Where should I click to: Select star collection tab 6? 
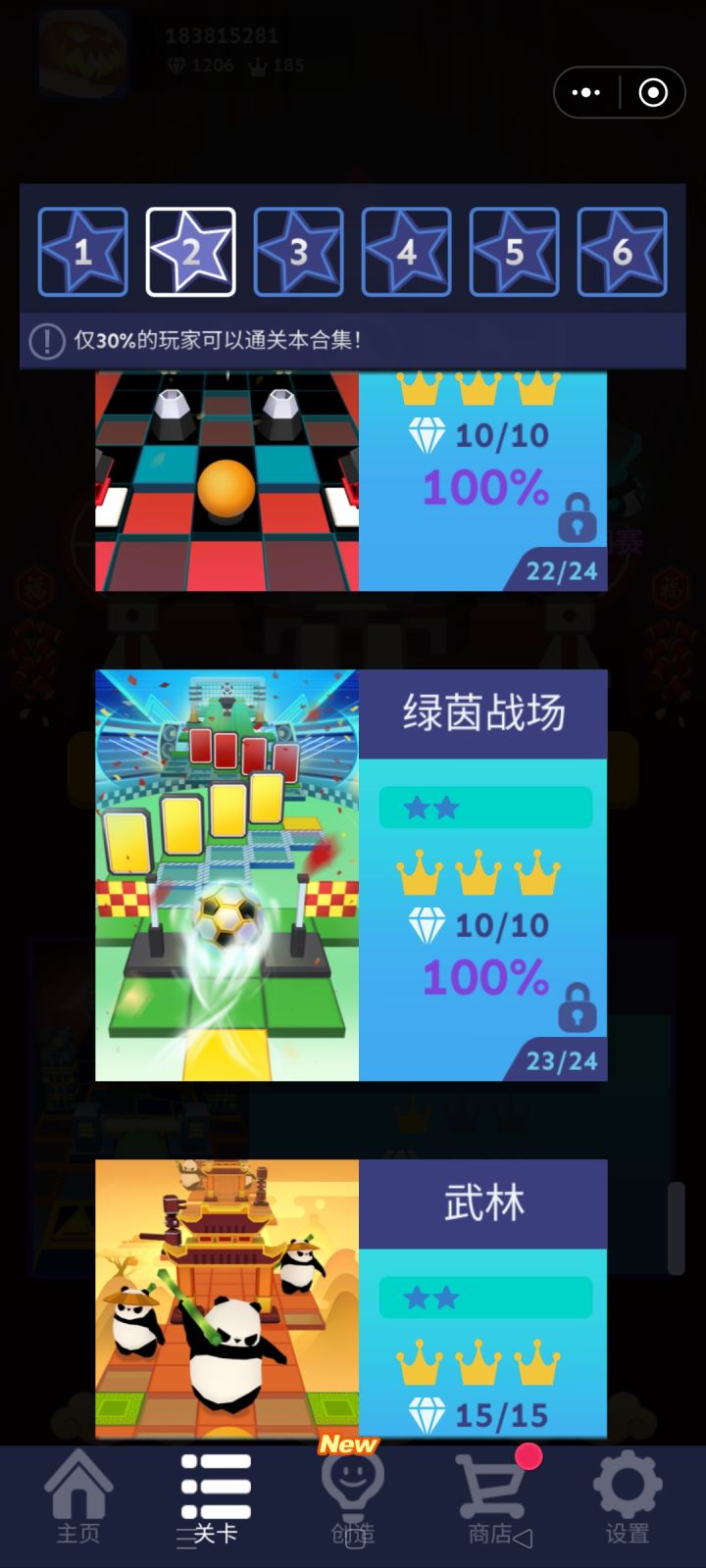(x=622, y=250)
